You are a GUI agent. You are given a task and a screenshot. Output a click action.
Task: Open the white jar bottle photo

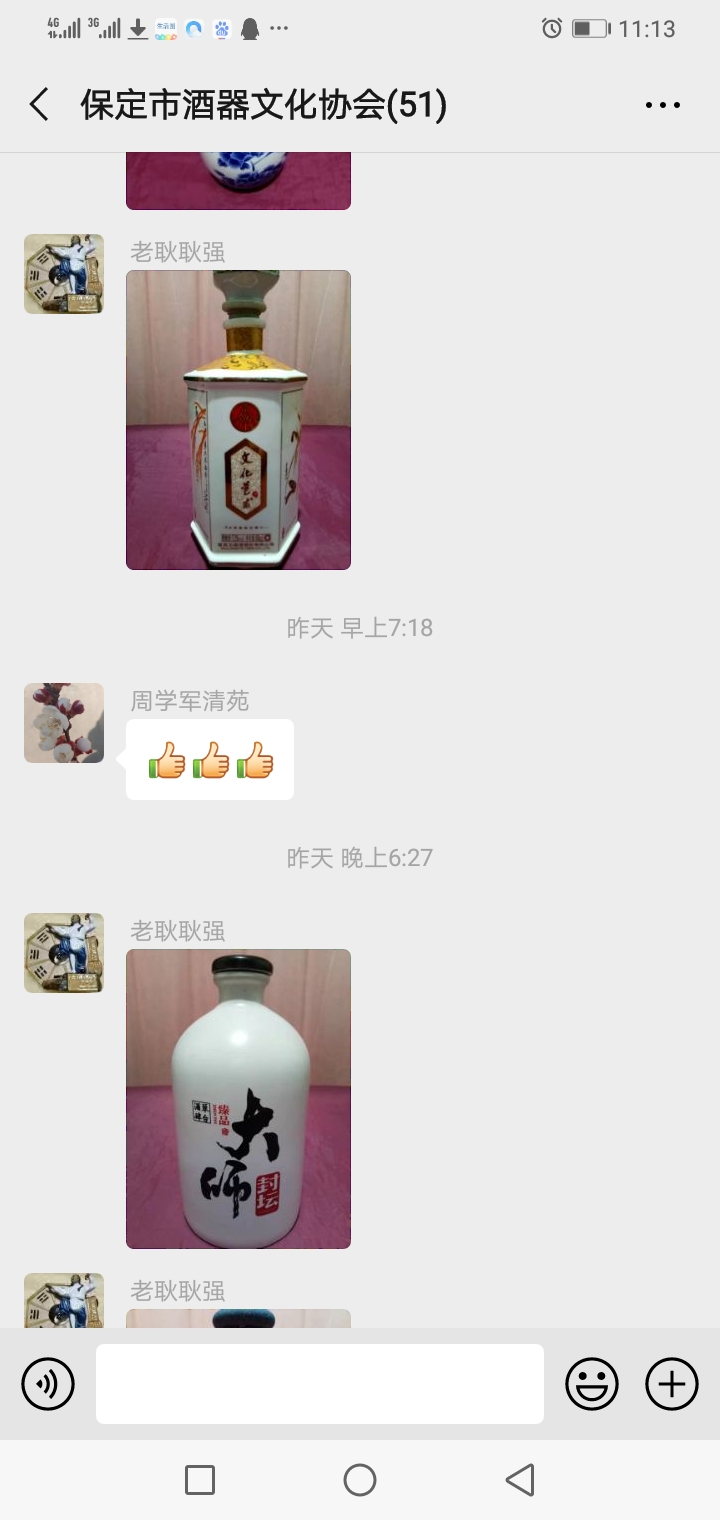pyautogui.click(x=238, y=1098)
